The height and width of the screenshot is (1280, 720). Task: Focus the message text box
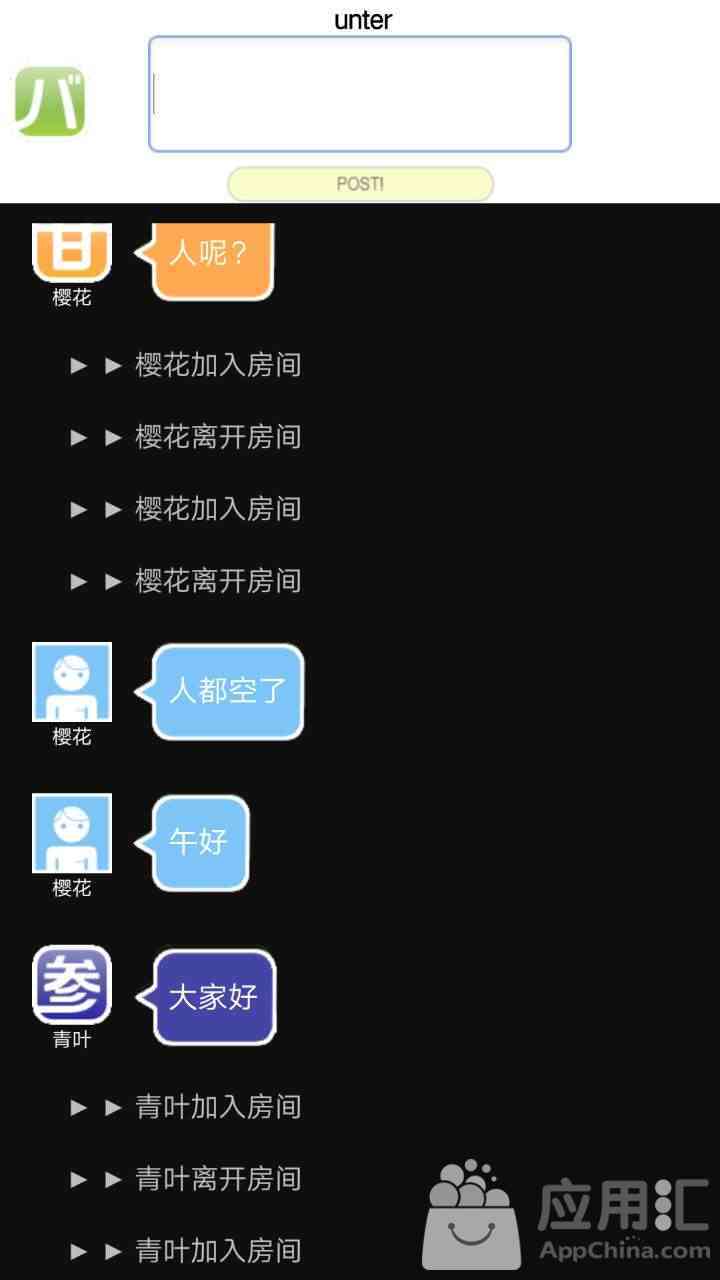[360, 94]
